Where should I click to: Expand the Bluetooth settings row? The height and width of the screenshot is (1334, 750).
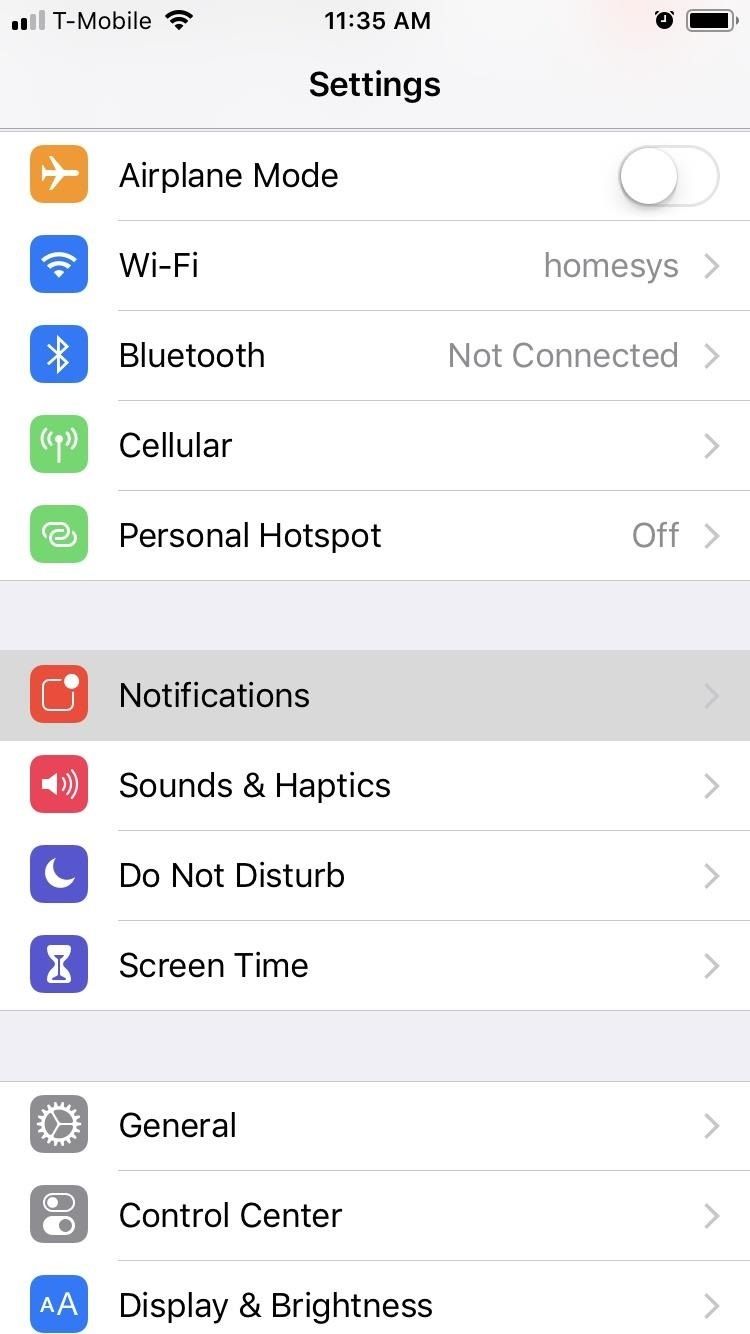(375, 354)
